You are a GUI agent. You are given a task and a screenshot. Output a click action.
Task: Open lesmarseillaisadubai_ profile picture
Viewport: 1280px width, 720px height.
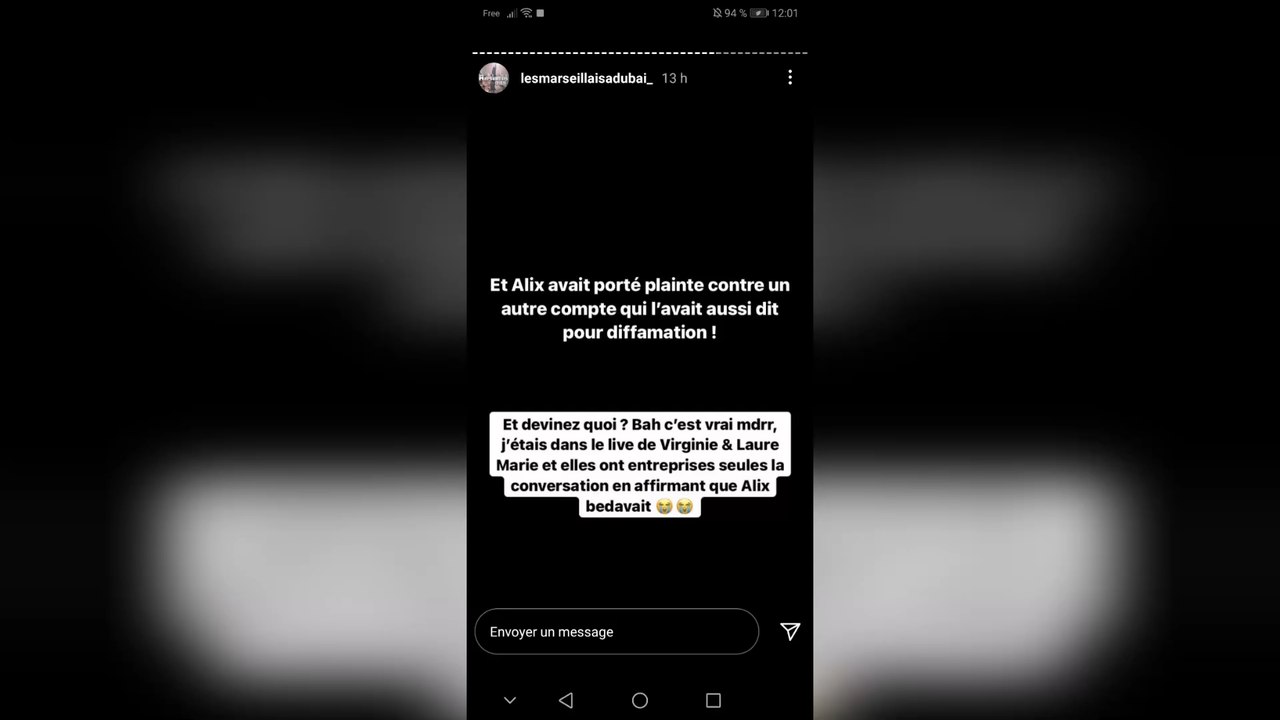[494, 78]
